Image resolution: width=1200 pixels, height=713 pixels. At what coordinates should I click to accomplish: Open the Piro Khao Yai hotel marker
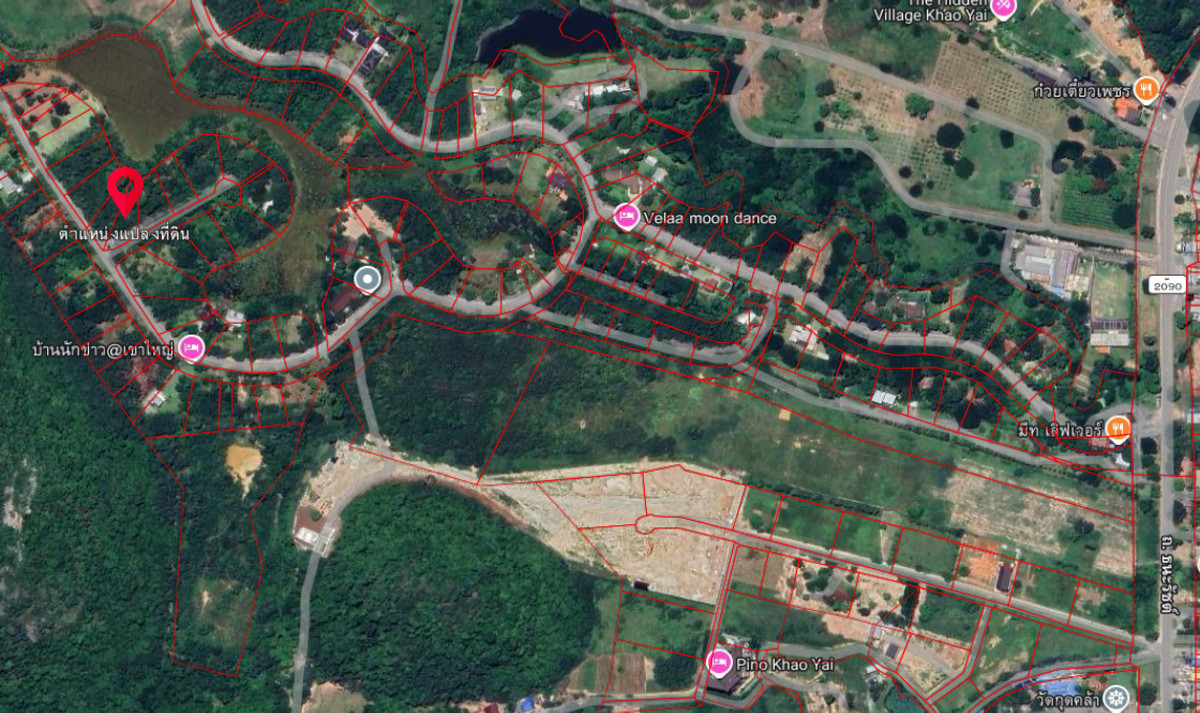718,662
